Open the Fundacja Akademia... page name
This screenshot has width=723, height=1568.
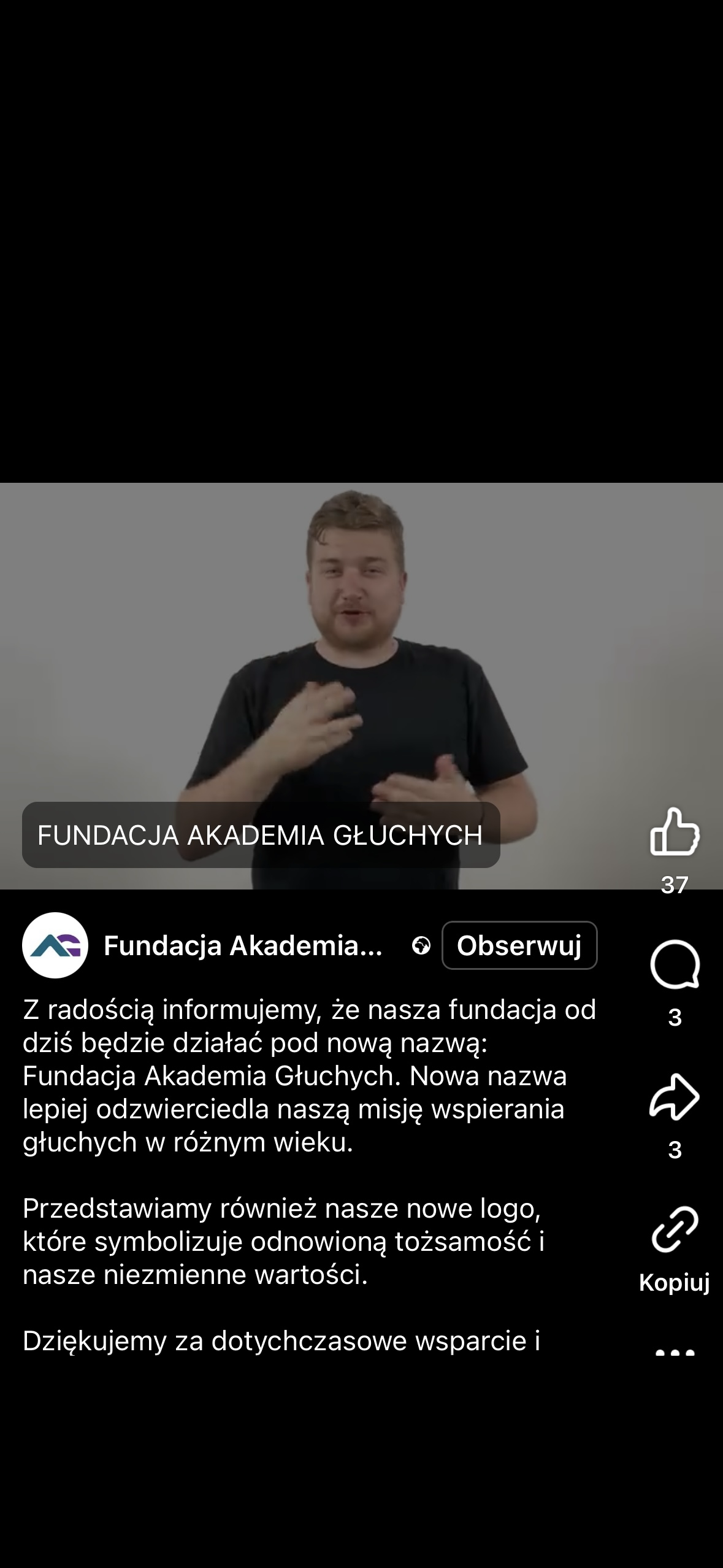[x=243, y=945]
